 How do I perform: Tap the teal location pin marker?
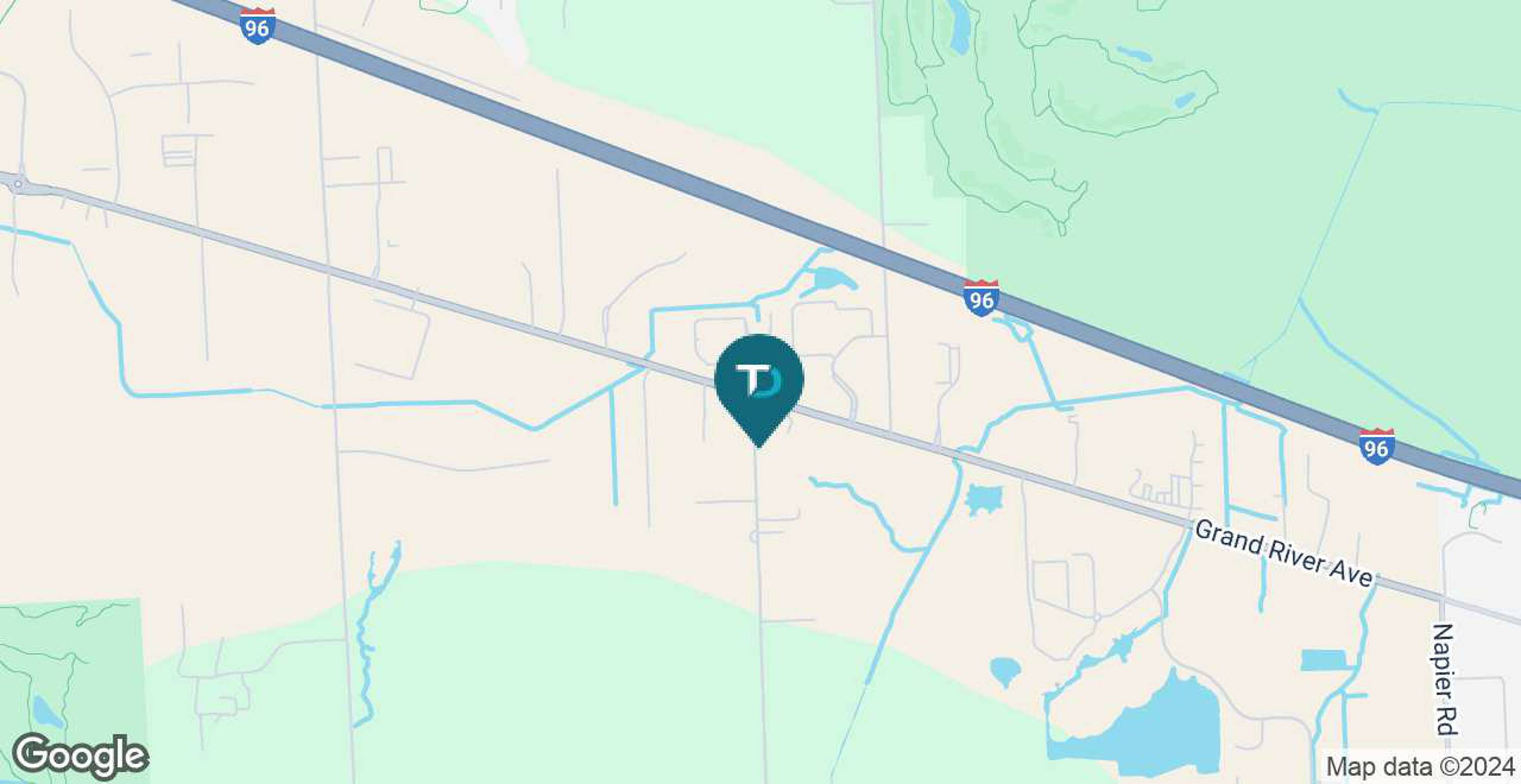tap(759, 383)
